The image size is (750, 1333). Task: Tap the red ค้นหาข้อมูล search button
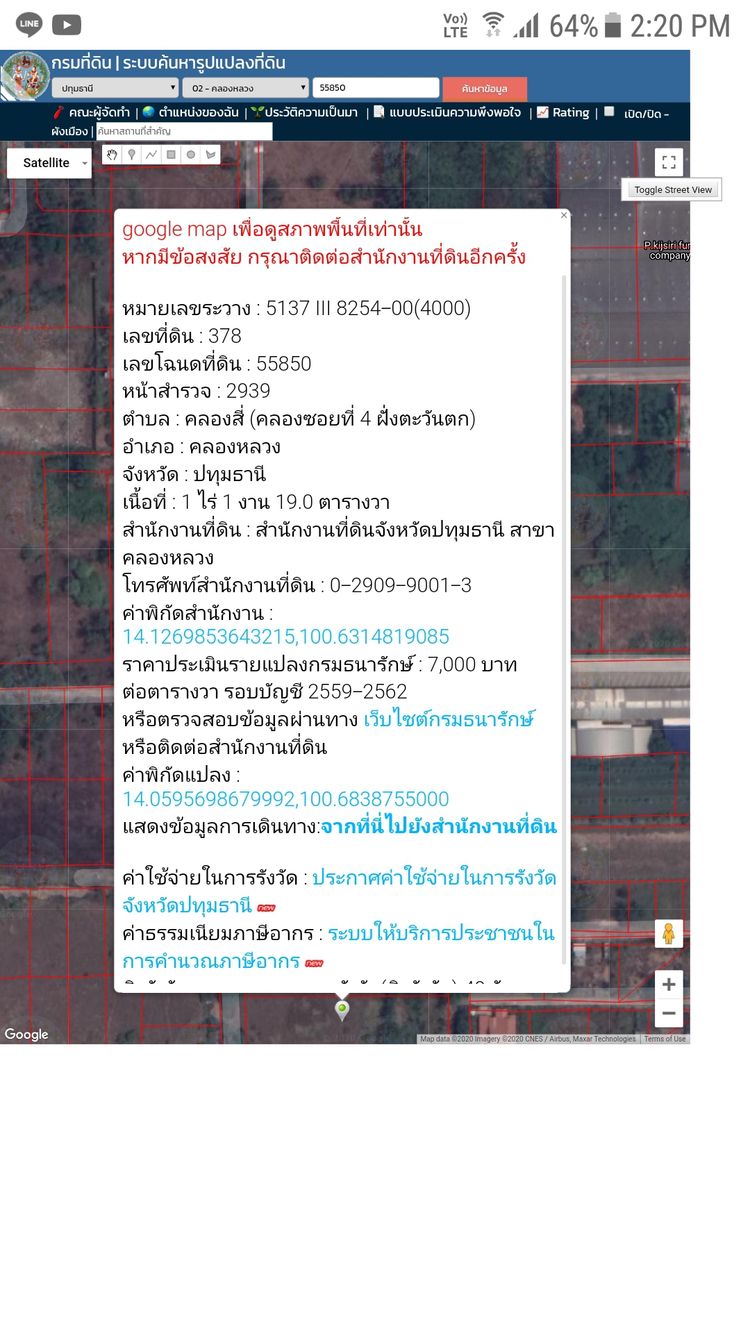coord(484,89)
